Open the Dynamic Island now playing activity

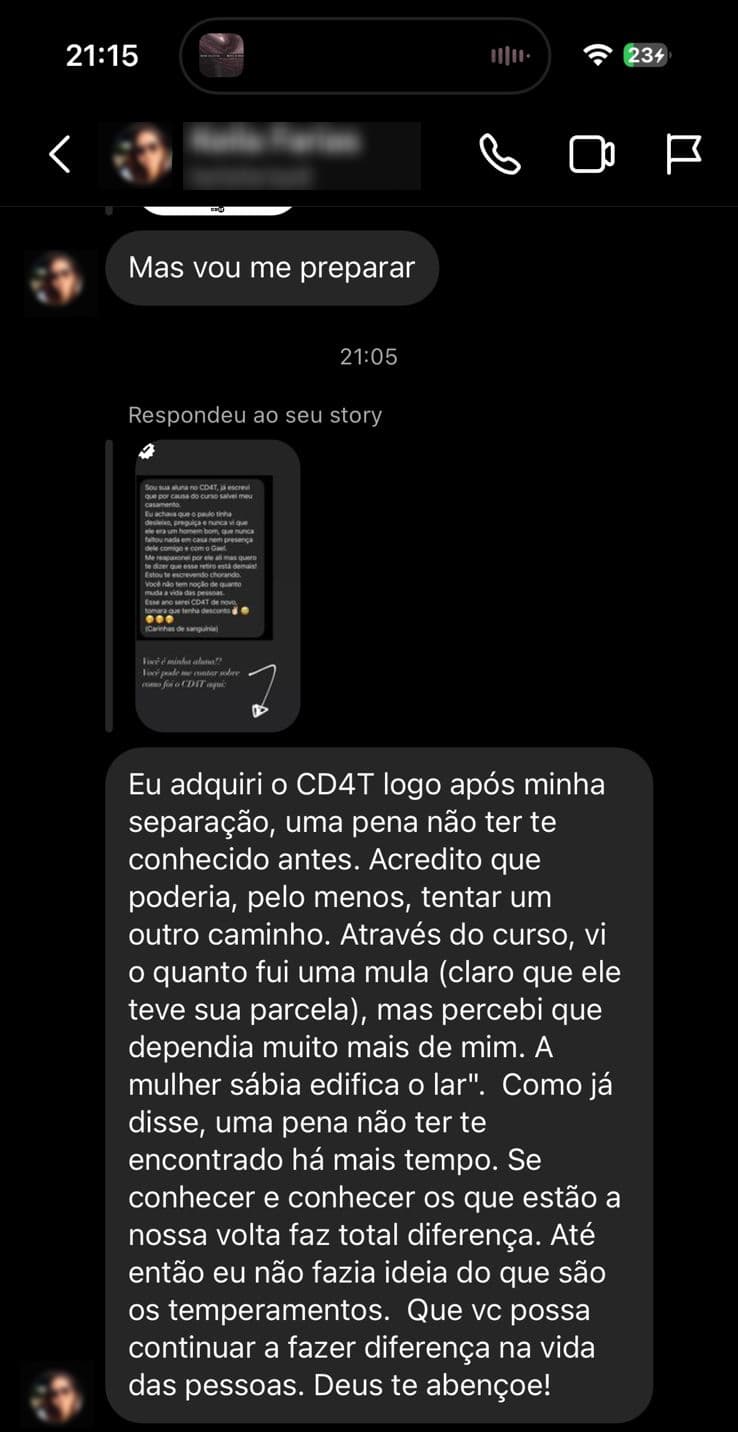365,56
